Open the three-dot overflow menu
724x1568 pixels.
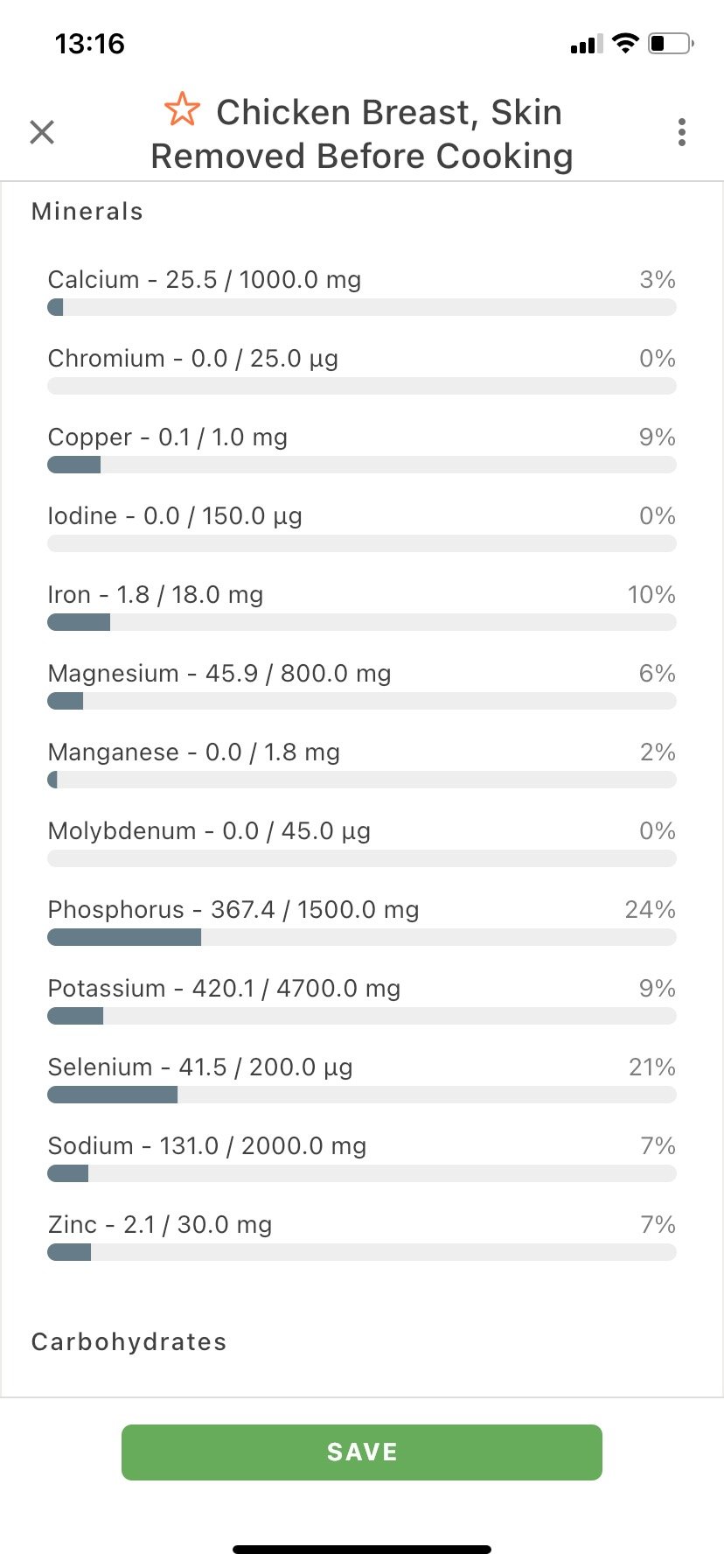682,132
